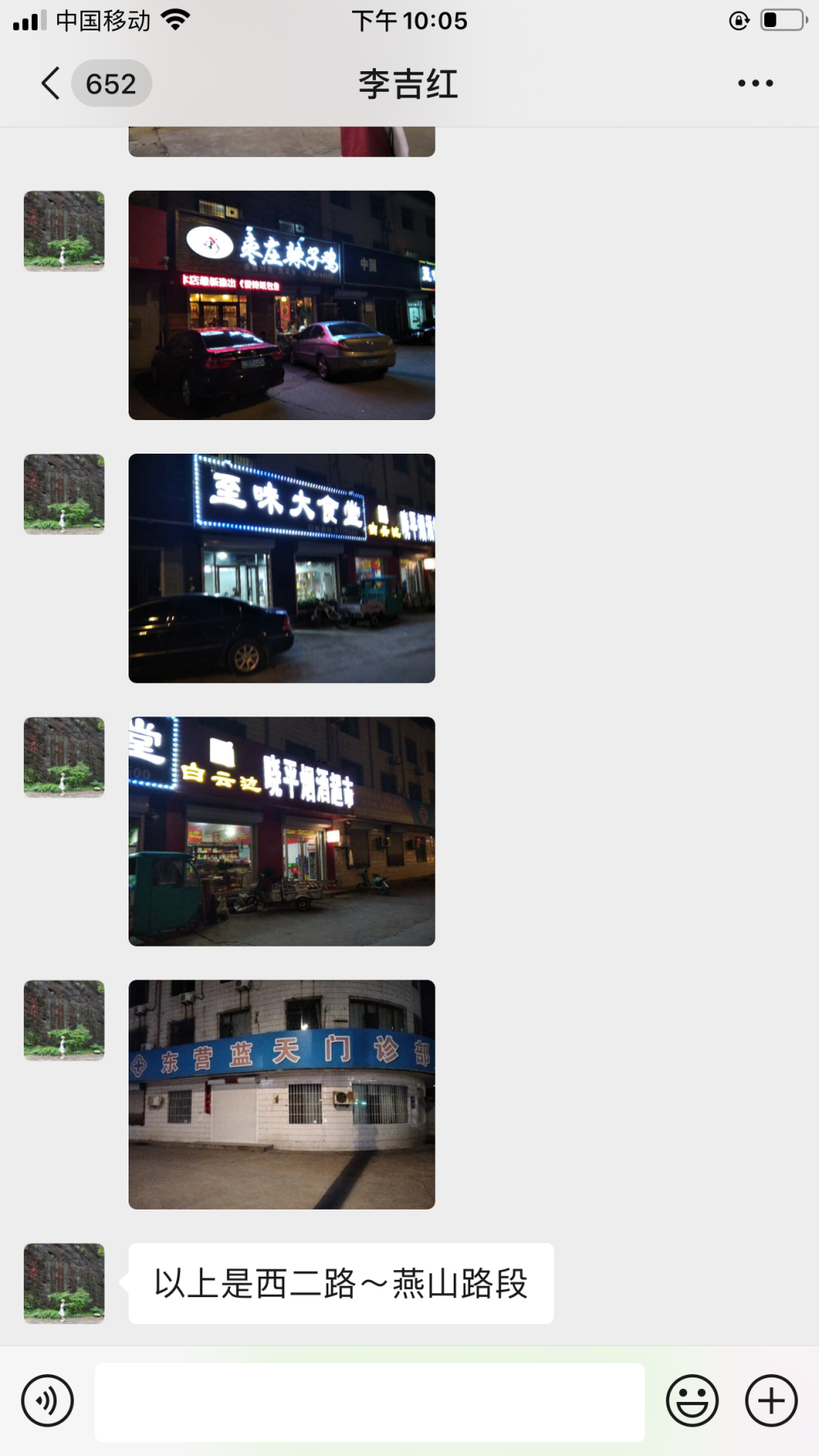Open the plus attachments menu

(771, 1401)
